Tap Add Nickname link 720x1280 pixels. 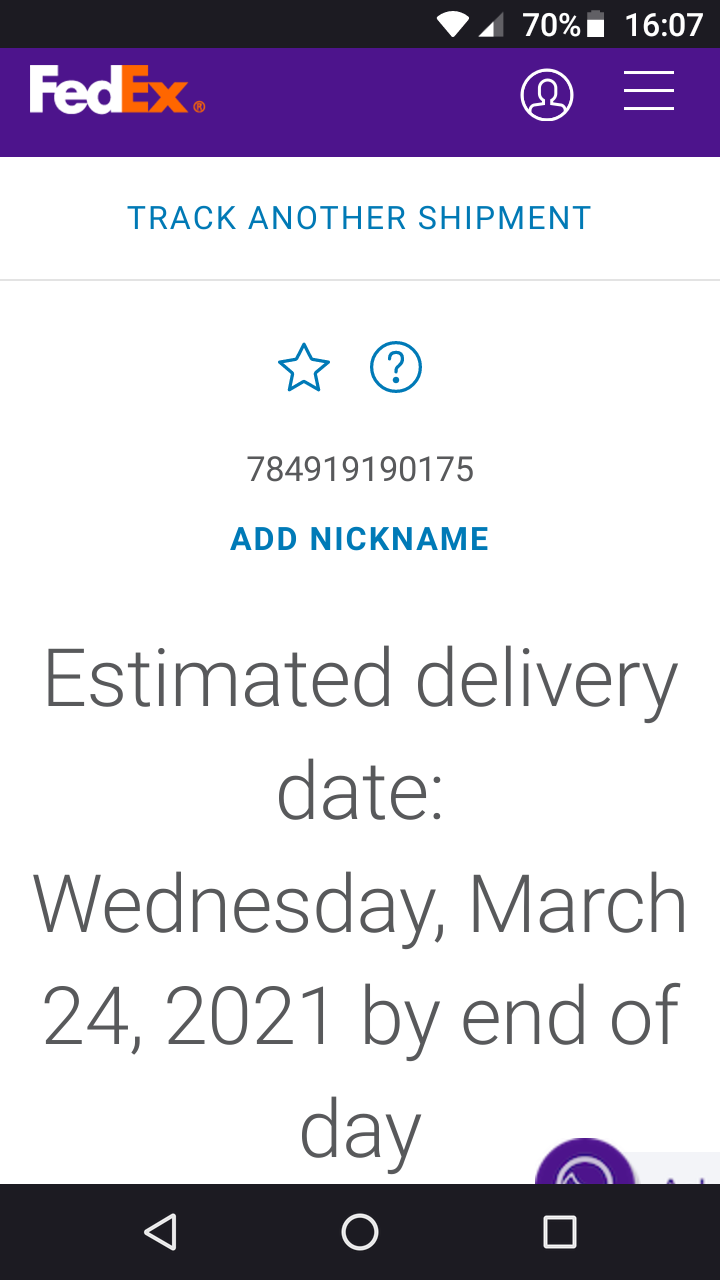360,539
